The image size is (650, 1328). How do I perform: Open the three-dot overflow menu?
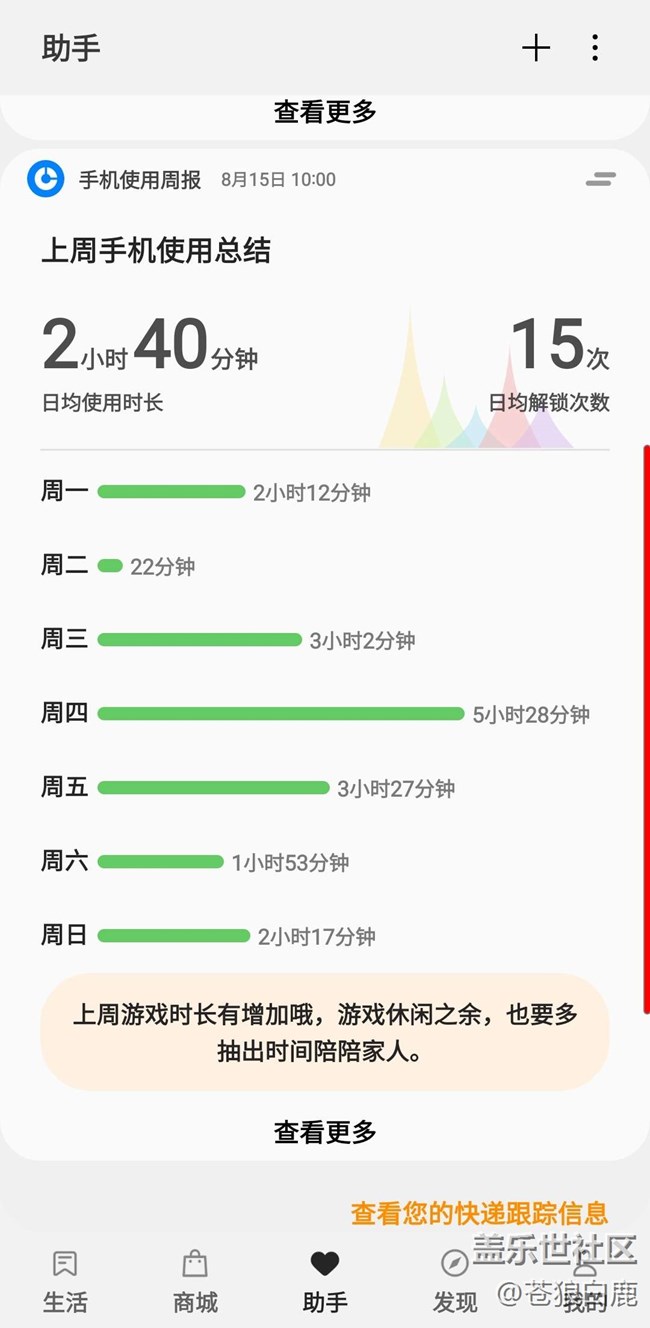coord(595,48)
